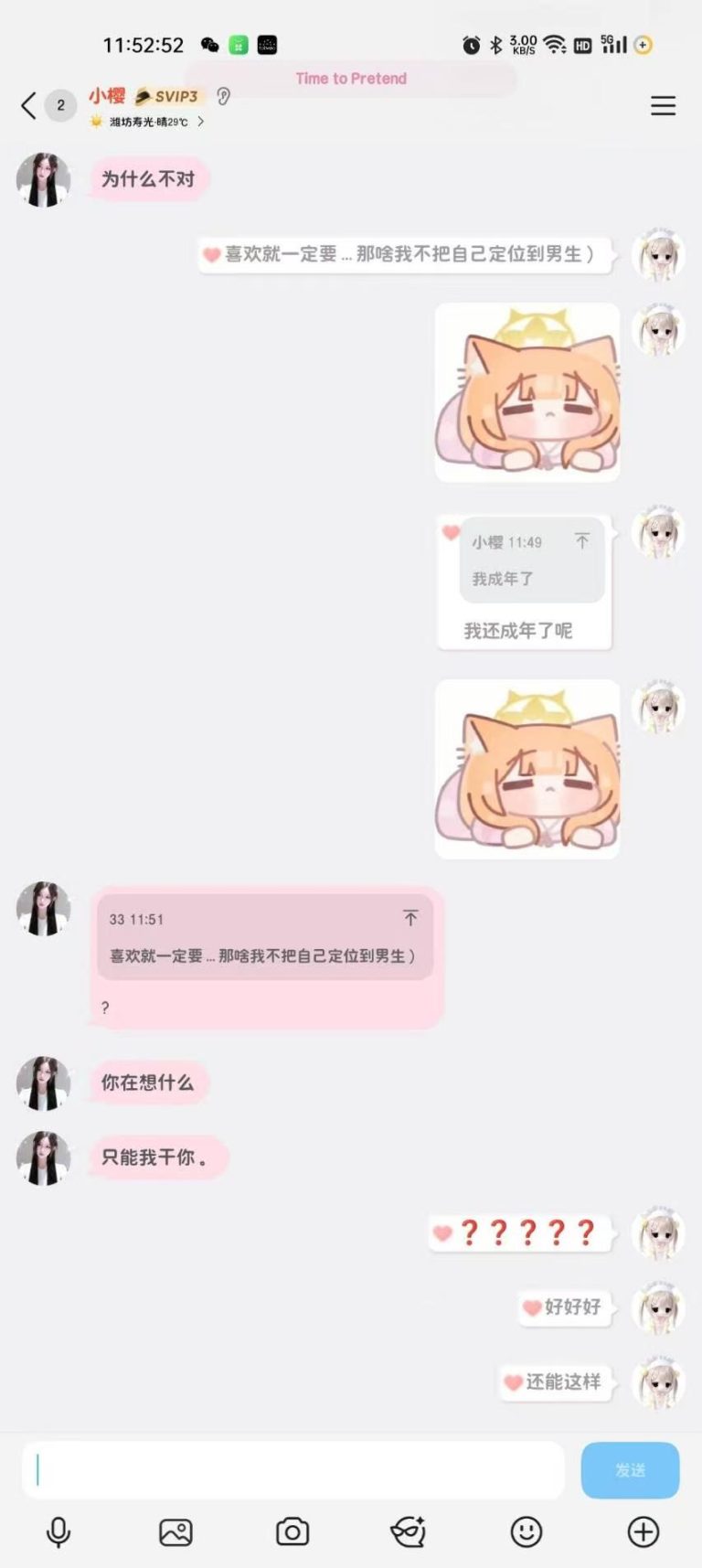Open the photo gallery picker

click(175, 1533)
